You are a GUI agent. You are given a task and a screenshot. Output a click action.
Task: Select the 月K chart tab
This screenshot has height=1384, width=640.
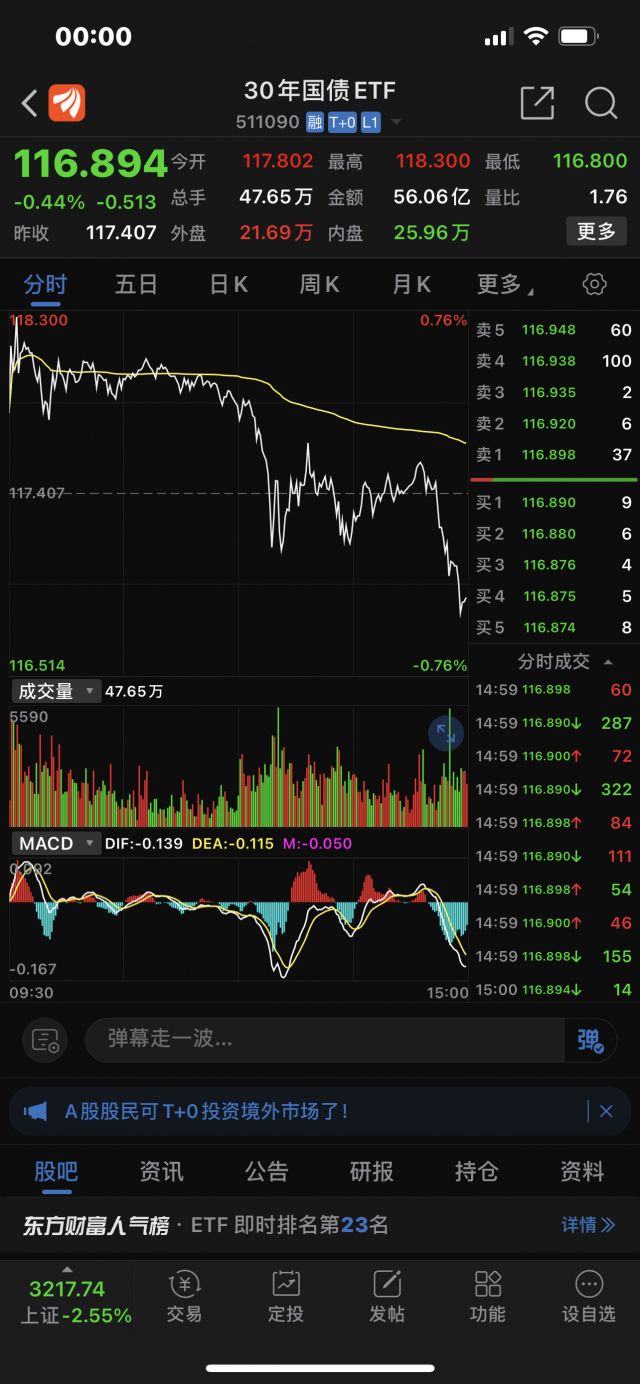[x=411, y=285]
